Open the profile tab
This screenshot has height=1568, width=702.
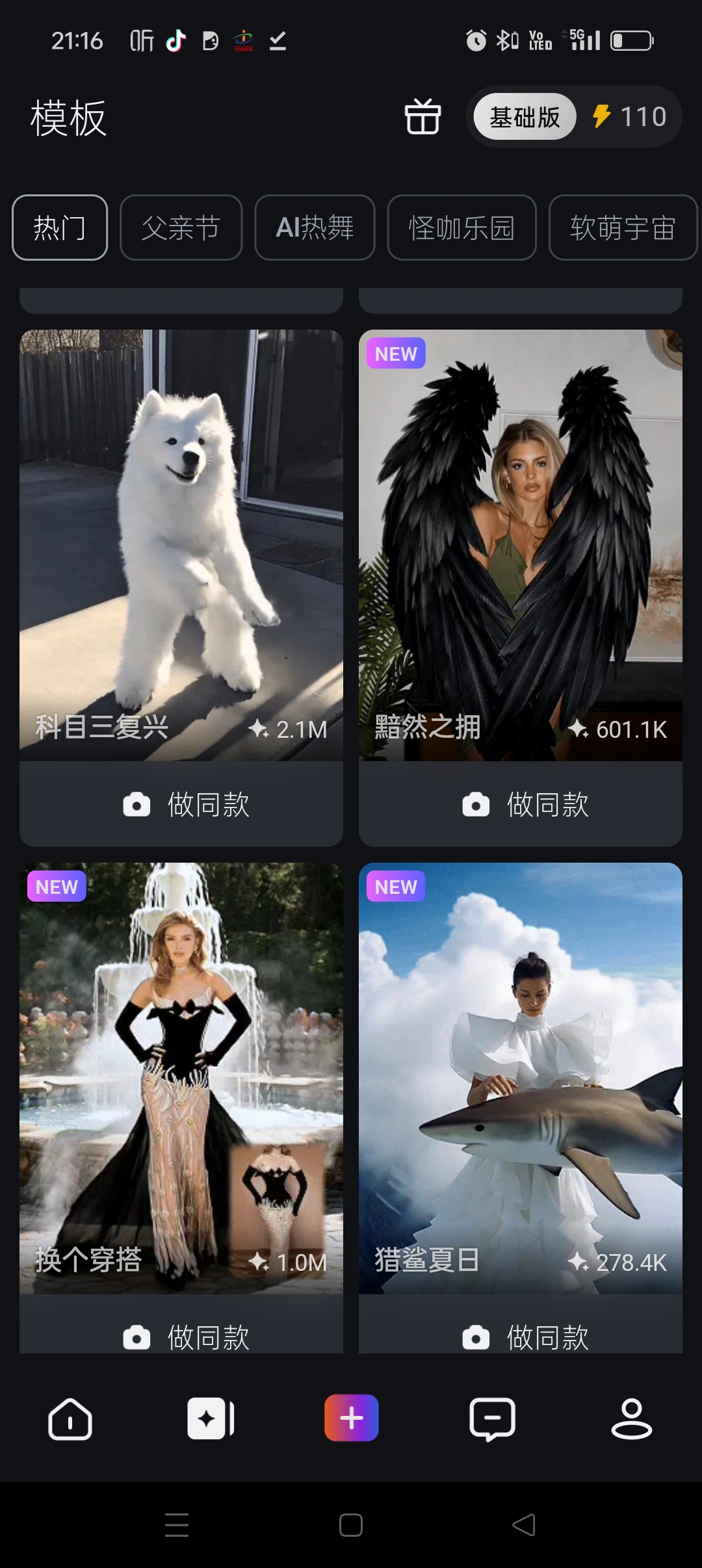coord(631,1418)
